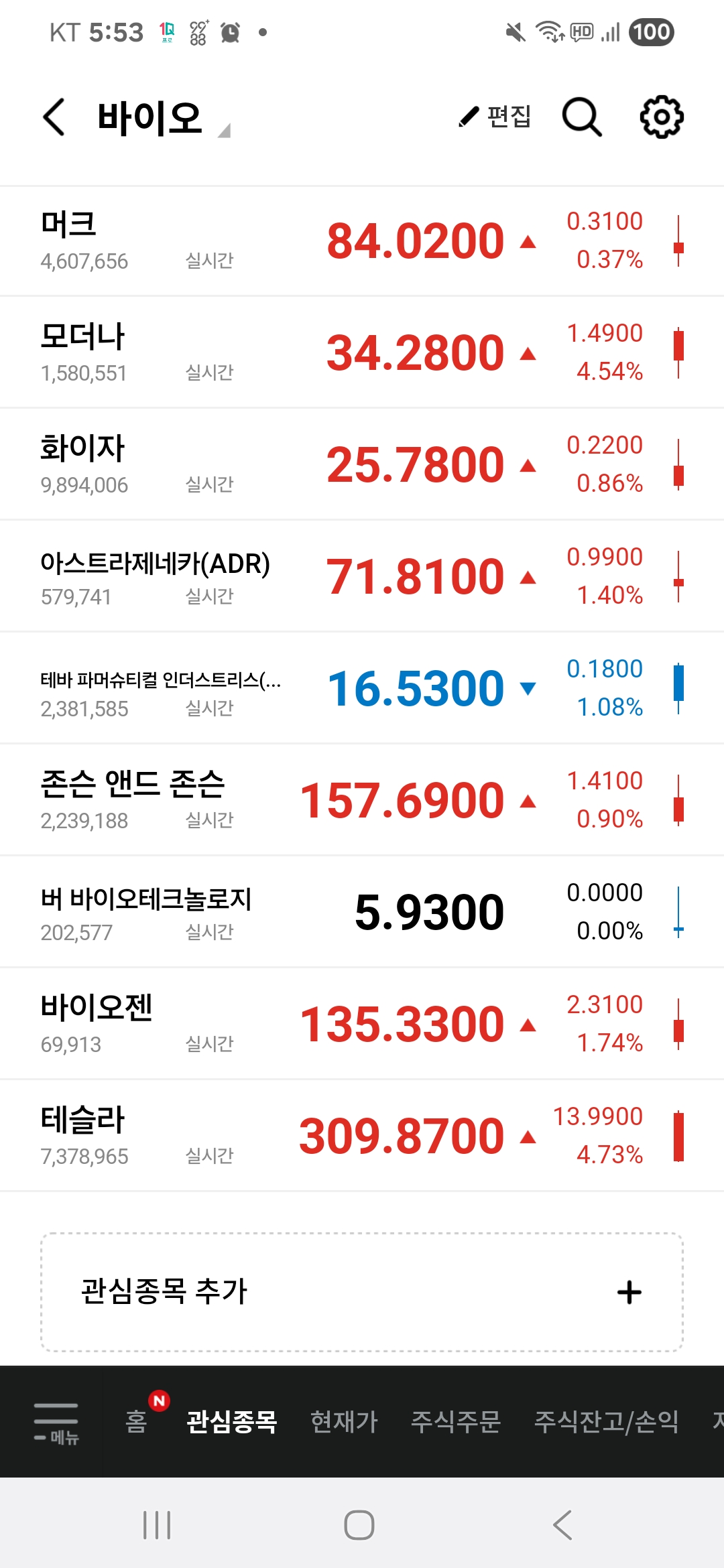This screenshot has height=1568, width=724.
Task: Tap the 관심종목 추가 button
Action: [362, 1291]
